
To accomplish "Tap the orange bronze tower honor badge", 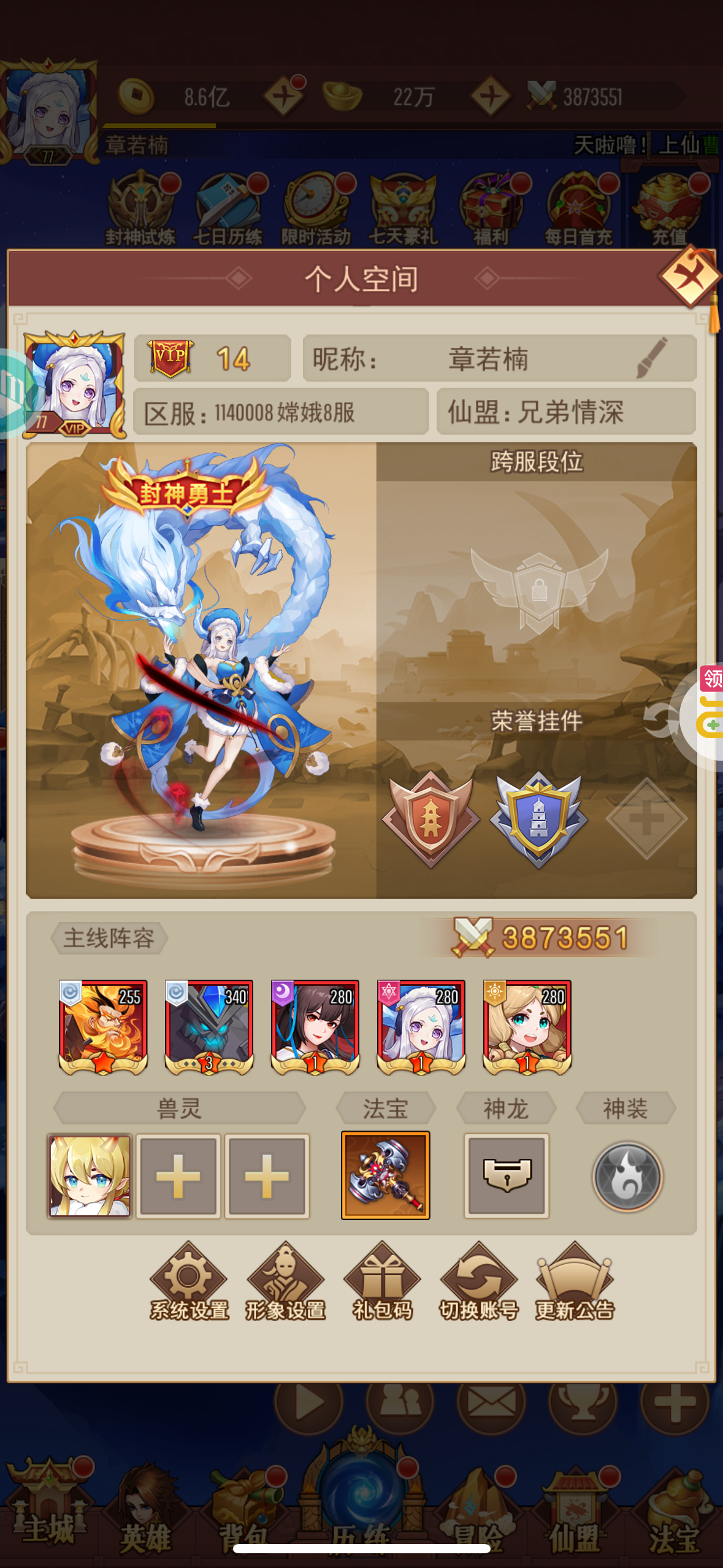I will [430, 819].
